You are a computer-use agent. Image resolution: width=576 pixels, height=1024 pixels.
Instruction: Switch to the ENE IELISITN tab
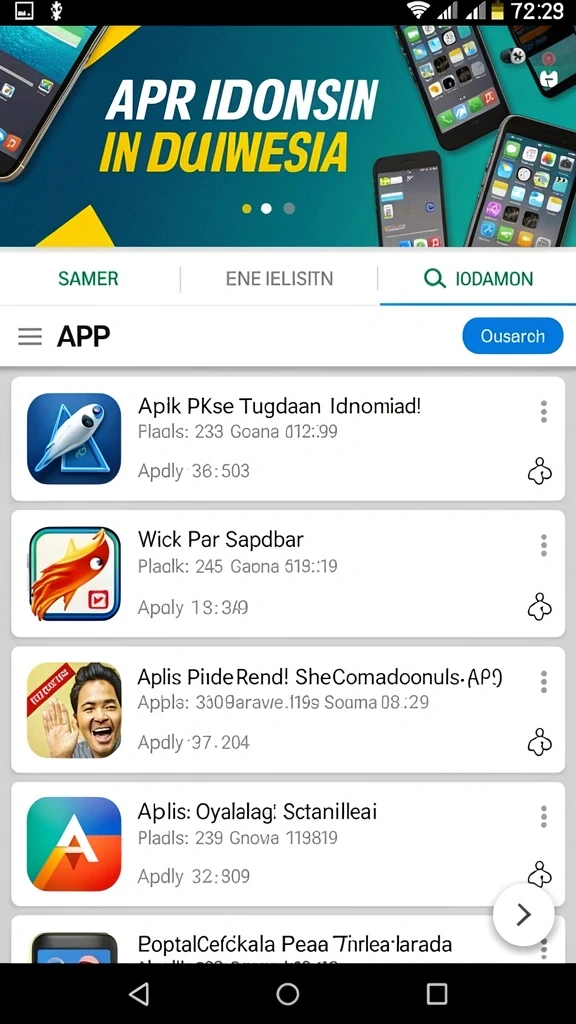pos(280,279)
